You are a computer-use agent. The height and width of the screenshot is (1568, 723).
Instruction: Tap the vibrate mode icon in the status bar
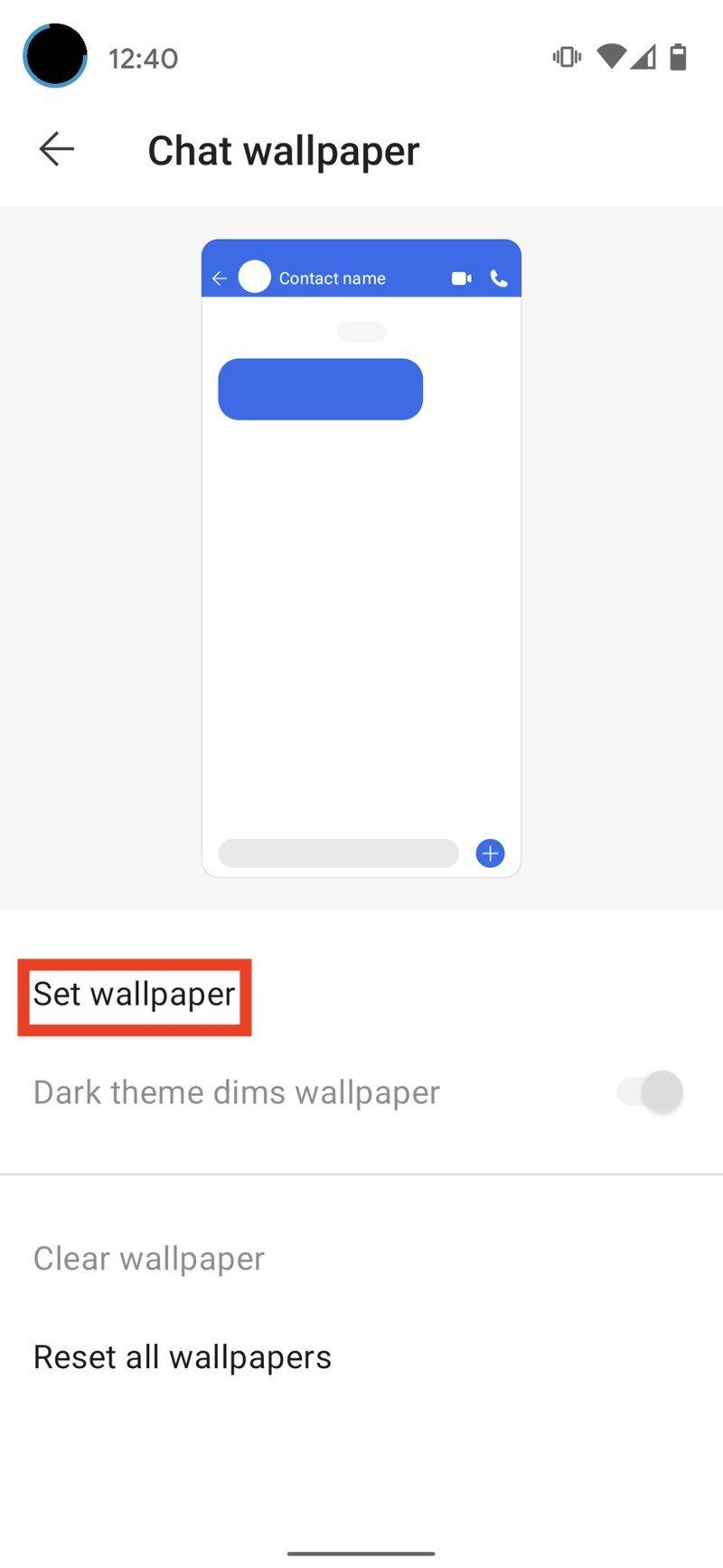pos(566,56)
